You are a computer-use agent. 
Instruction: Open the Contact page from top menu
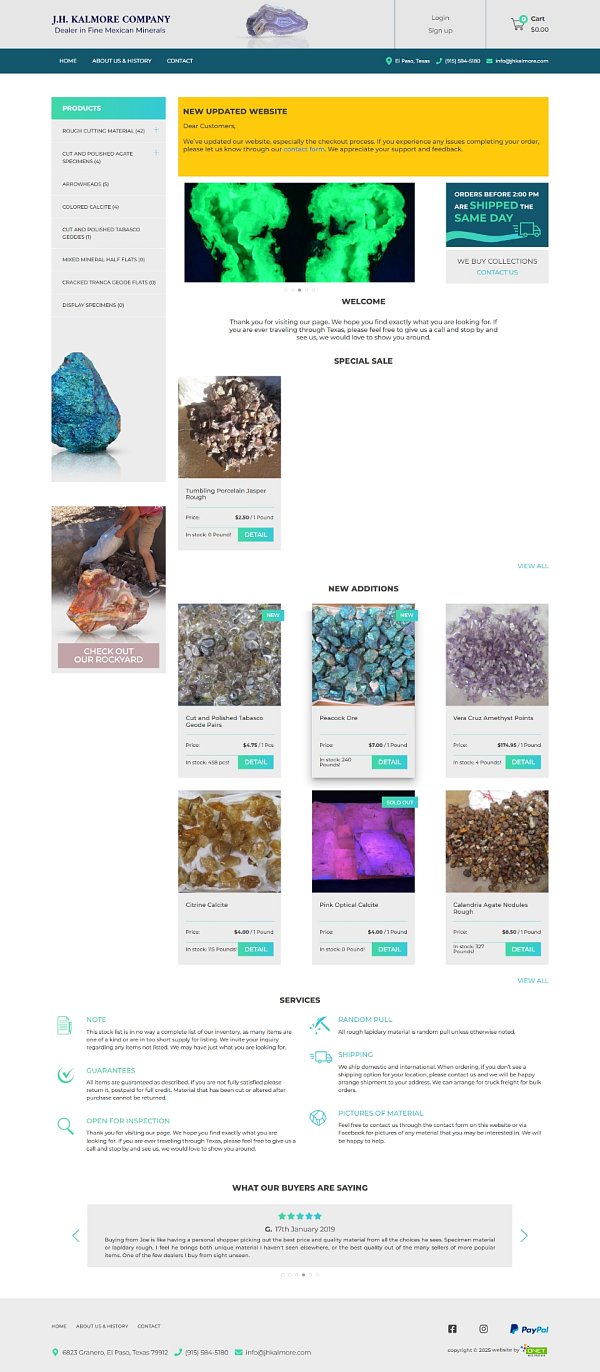(180, 61)
